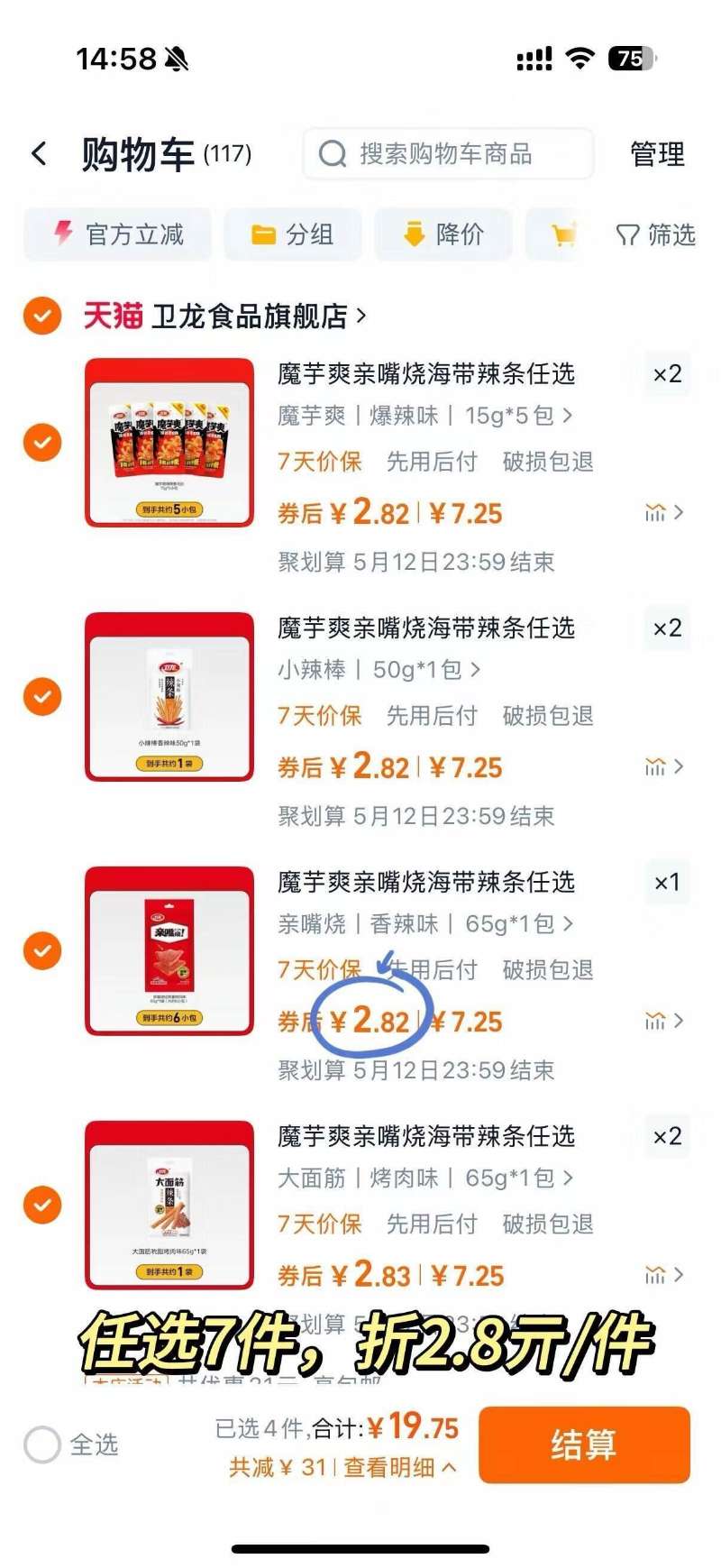Adjust the x1 quantity of 亲嘴烧

[x=667, y=883]
